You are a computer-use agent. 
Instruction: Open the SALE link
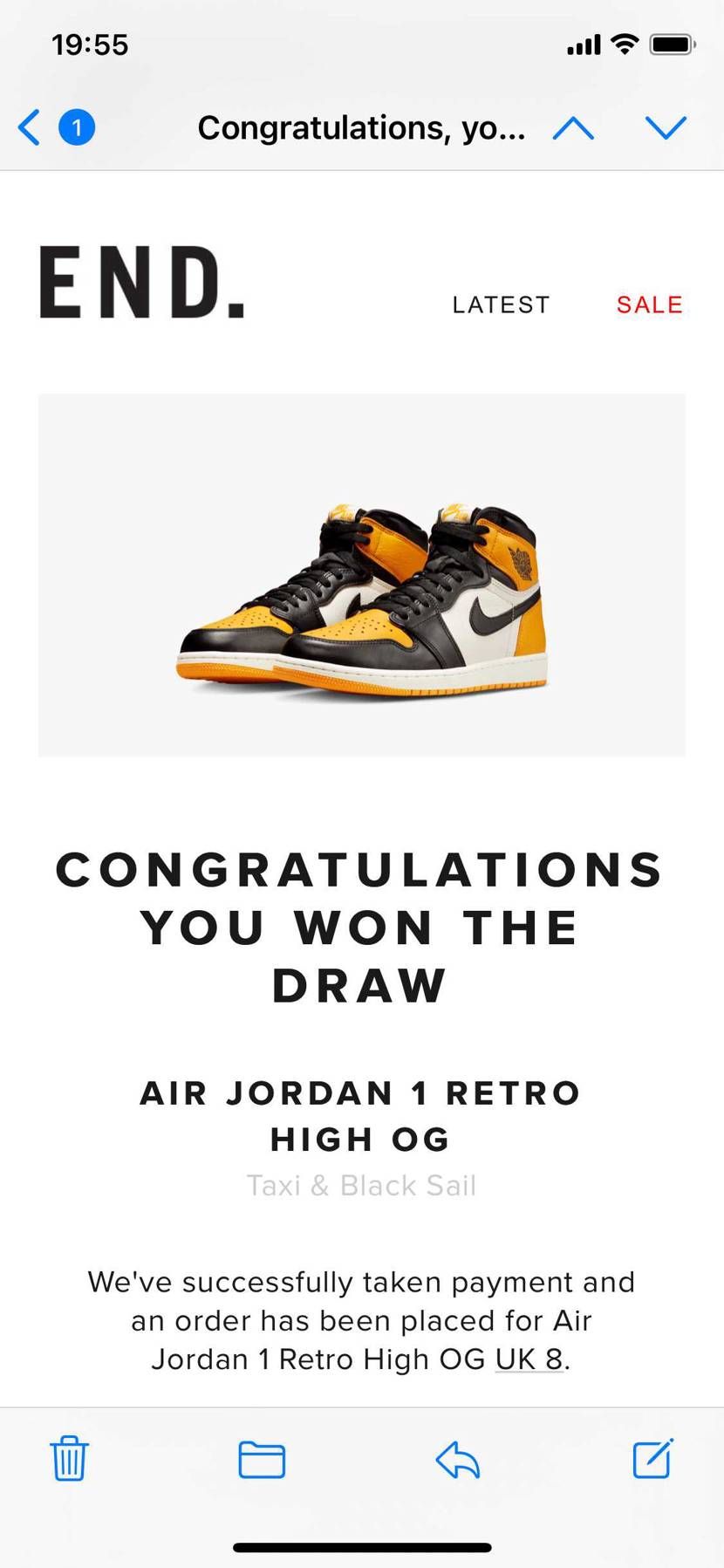pyautogui.click(x=649, y=305)
